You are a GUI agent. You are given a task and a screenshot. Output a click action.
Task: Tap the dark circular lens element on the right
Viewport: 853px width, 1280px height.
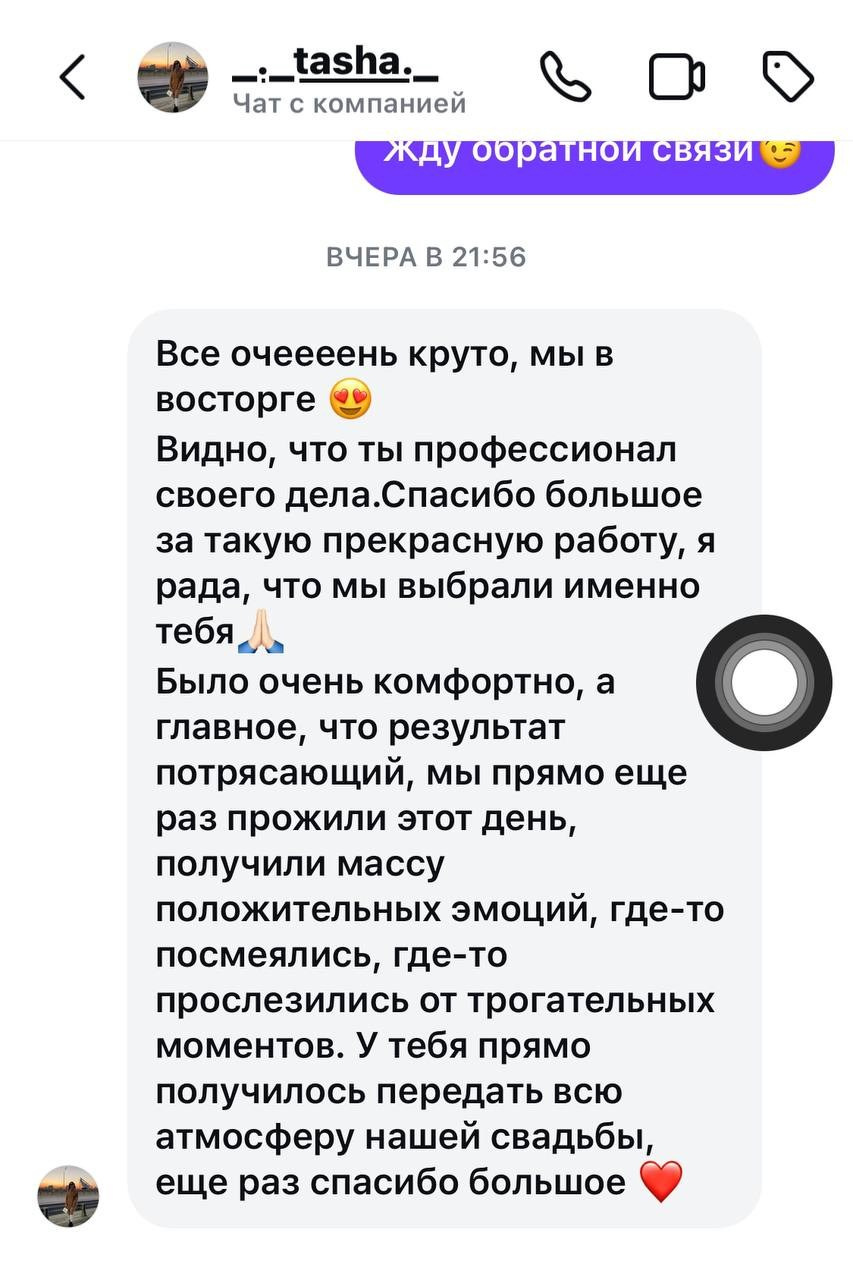click(766, 681)
